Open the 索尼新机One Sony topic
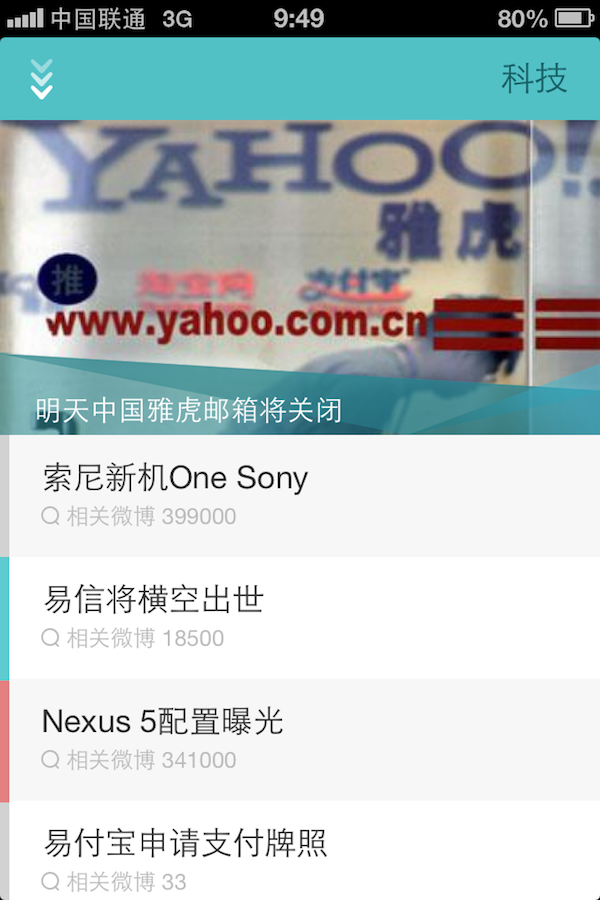Screen dimensions: 600x900 (x=300, y=495)
